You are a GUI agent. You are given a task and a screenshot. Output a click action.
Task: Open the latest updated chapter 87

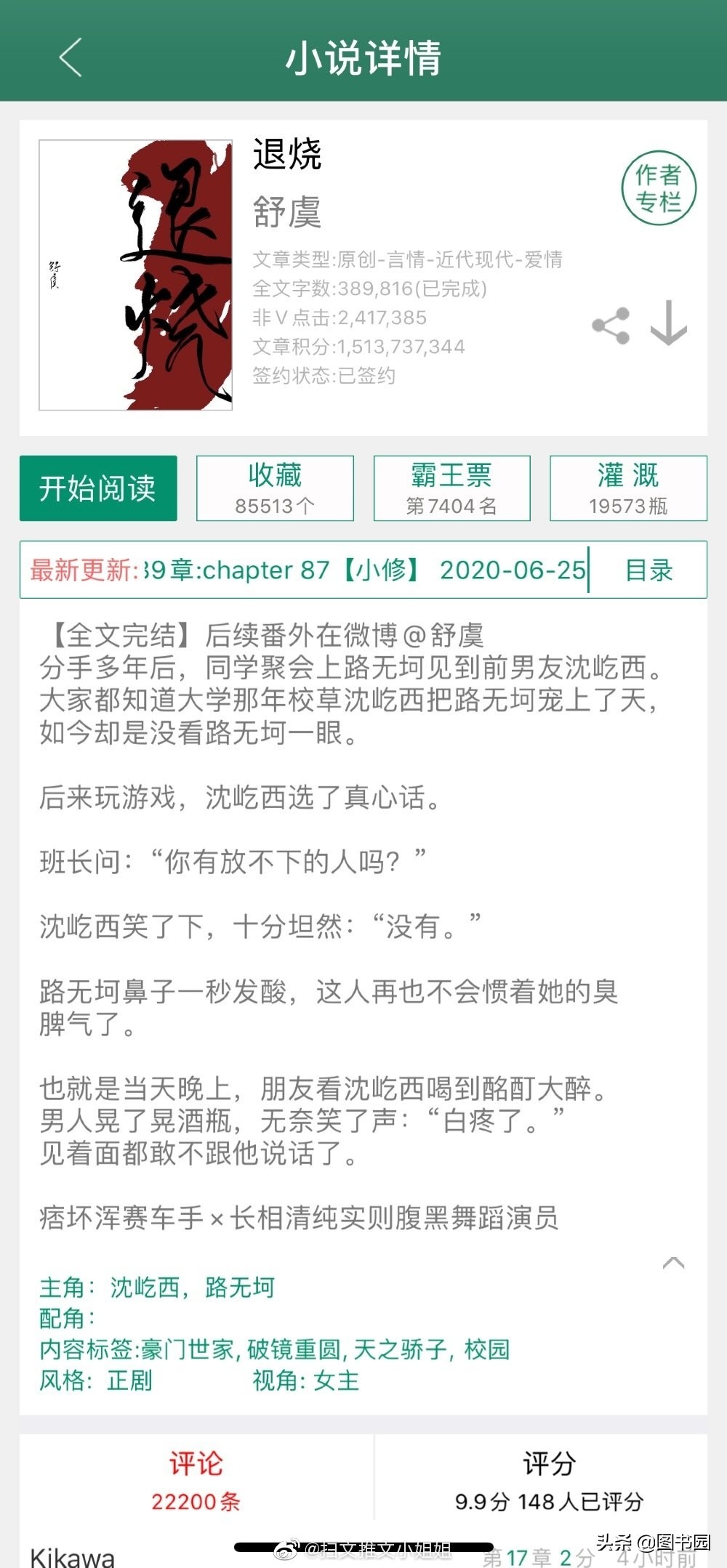pos(363,570)
